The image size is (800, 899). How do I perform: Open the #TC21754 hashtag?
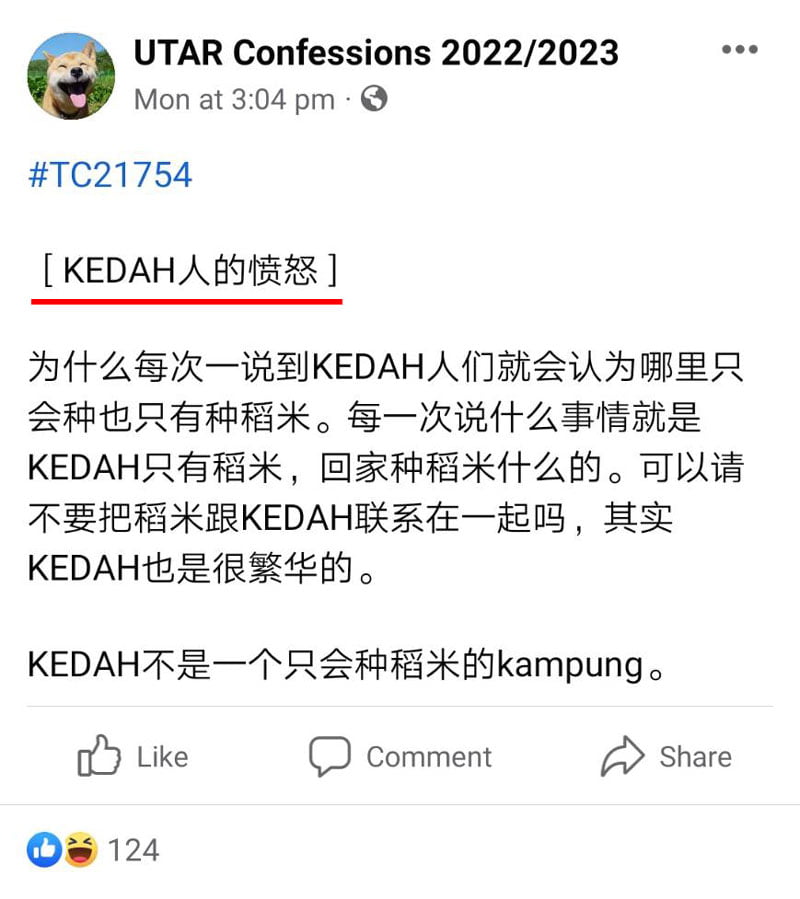pos(110,176)
